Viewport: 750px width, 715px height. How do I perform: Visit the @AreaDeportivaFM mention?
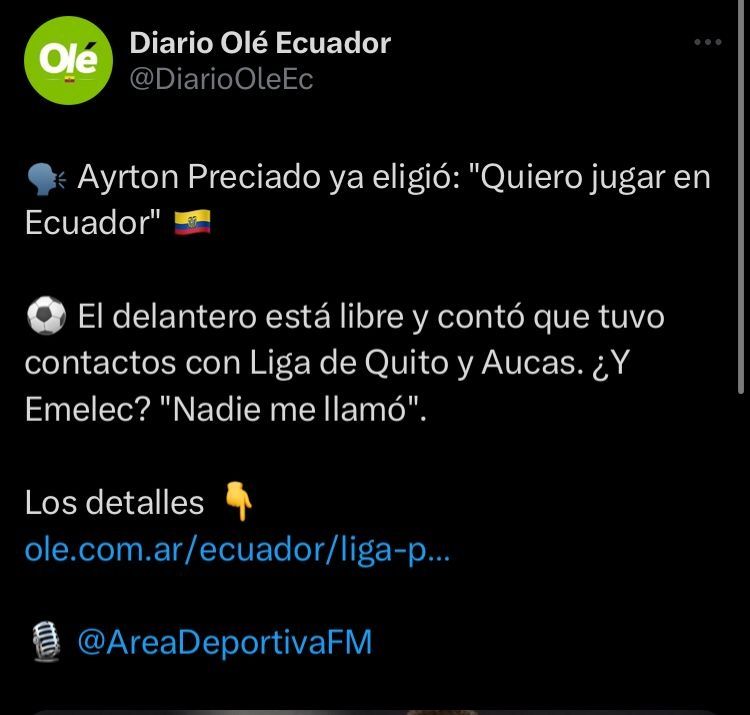pyautogui.click(x=224, y=641)
